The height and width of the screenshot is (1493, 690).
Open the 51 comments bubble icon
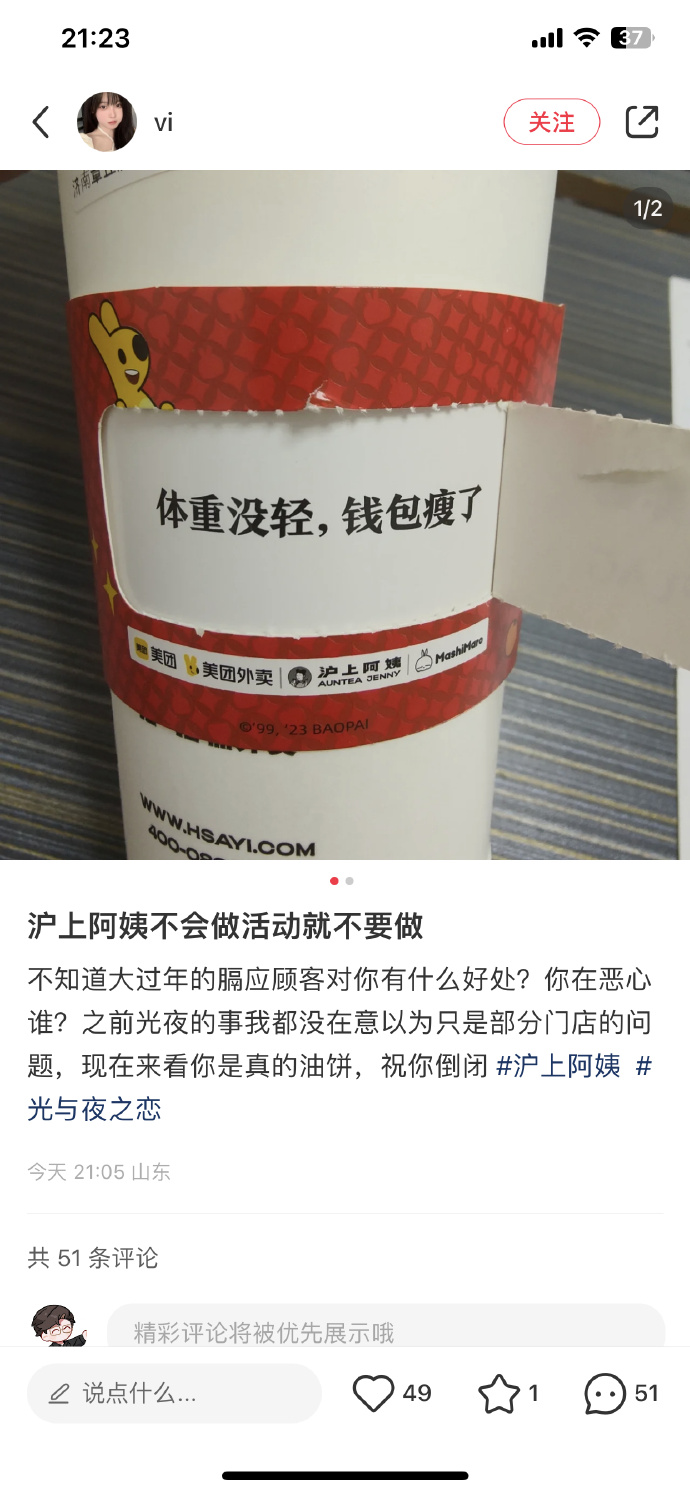tap(605, 1393)
